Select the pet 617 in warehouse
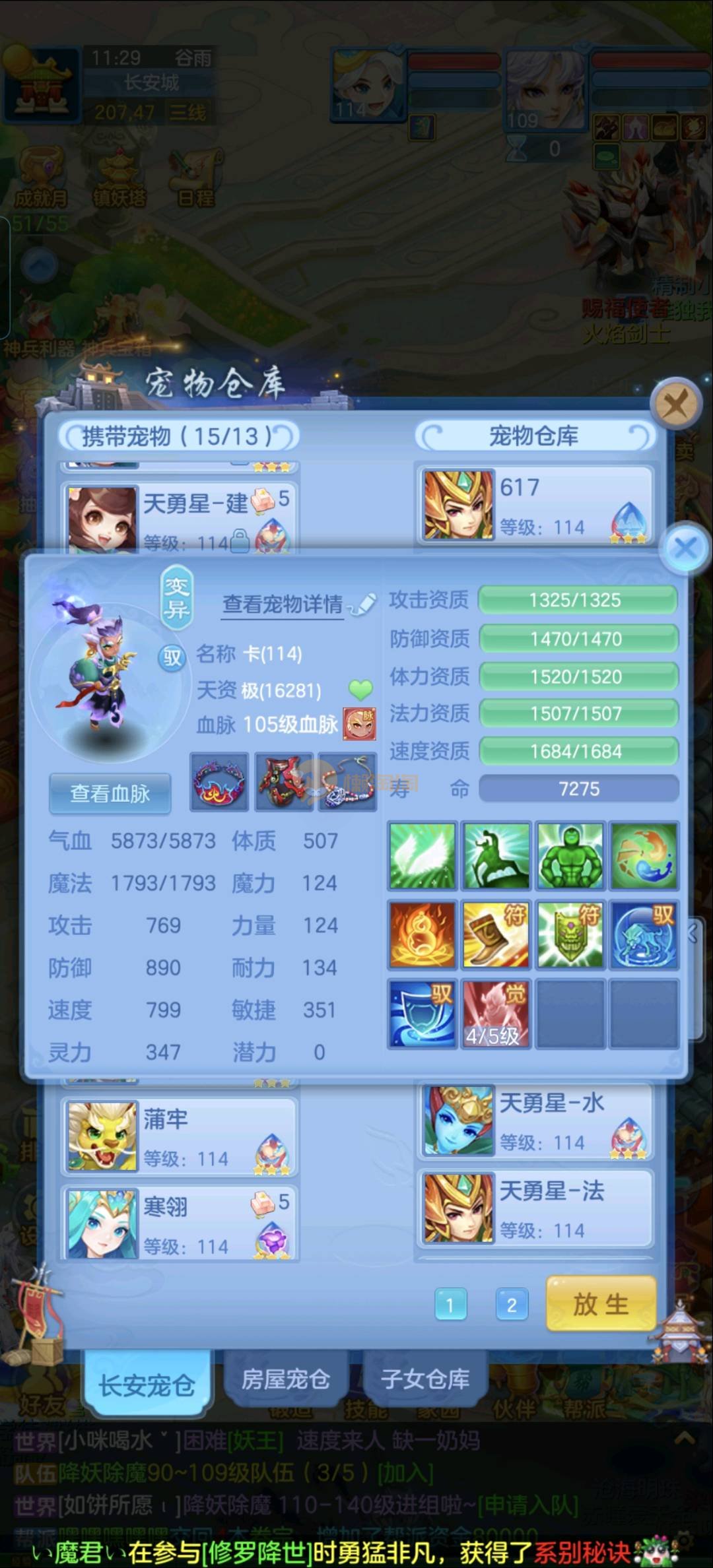The height and width of the screenshot is (1568, 713). coord(535,505)
